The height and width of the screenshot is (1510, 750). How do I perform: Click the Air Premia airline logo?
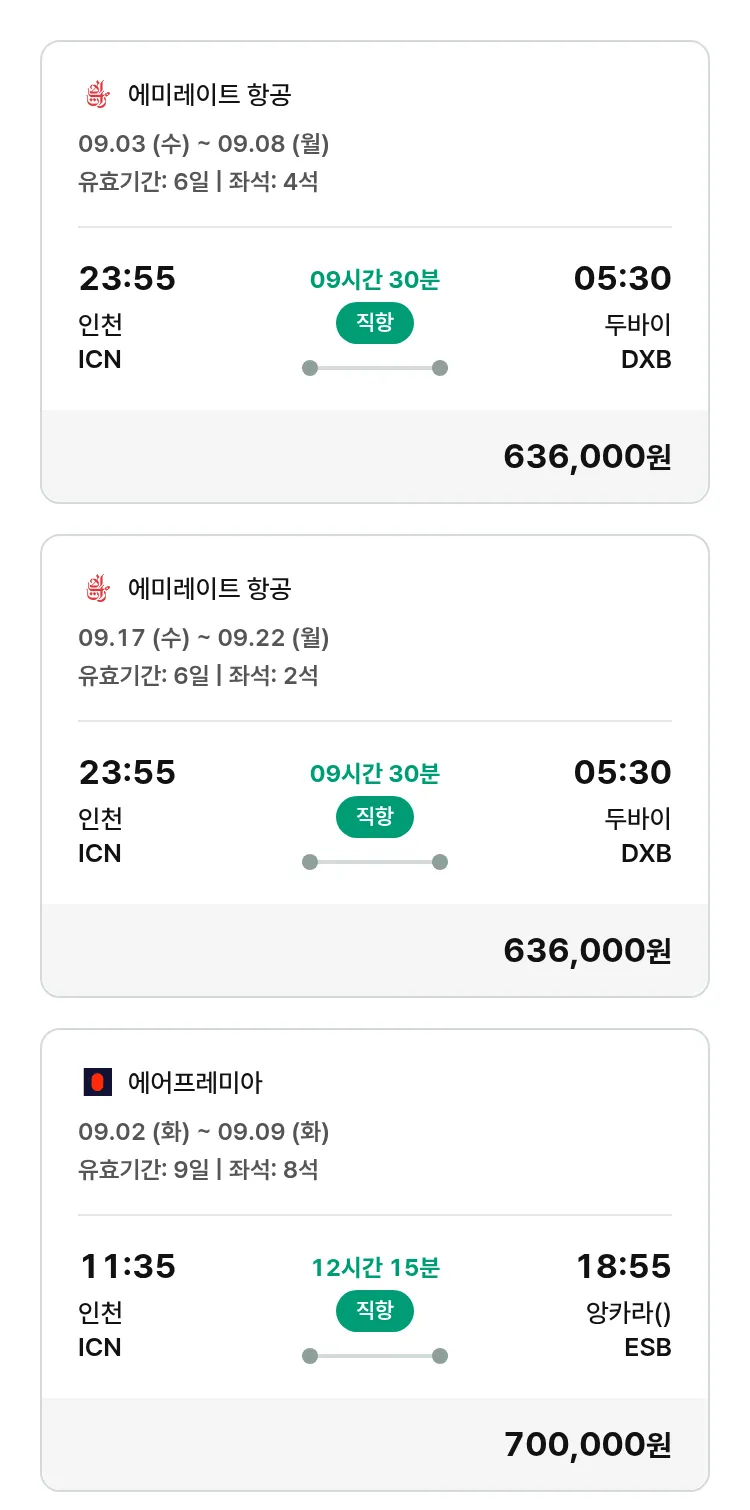click(x=96, y=1081)
